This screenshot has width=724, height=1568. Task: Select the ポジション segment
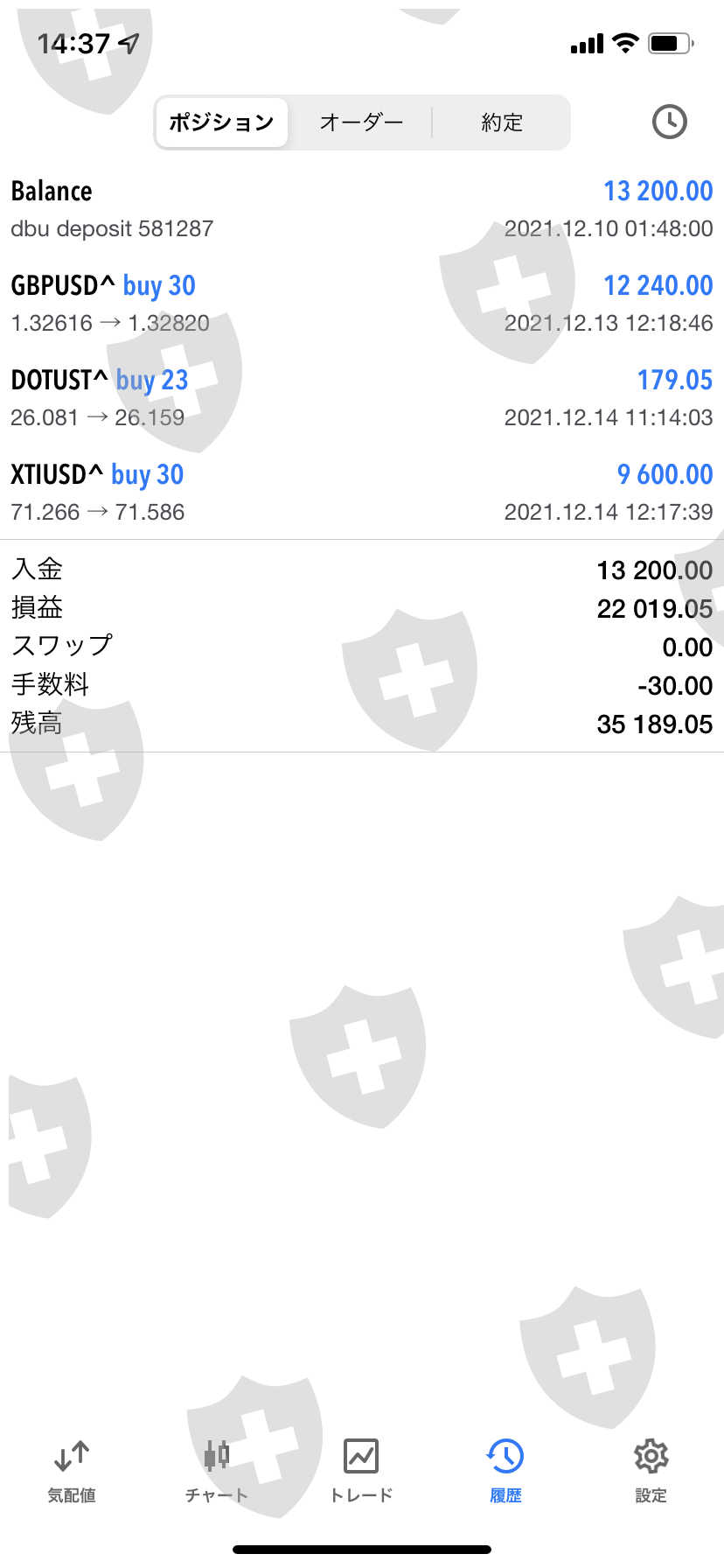221,122
